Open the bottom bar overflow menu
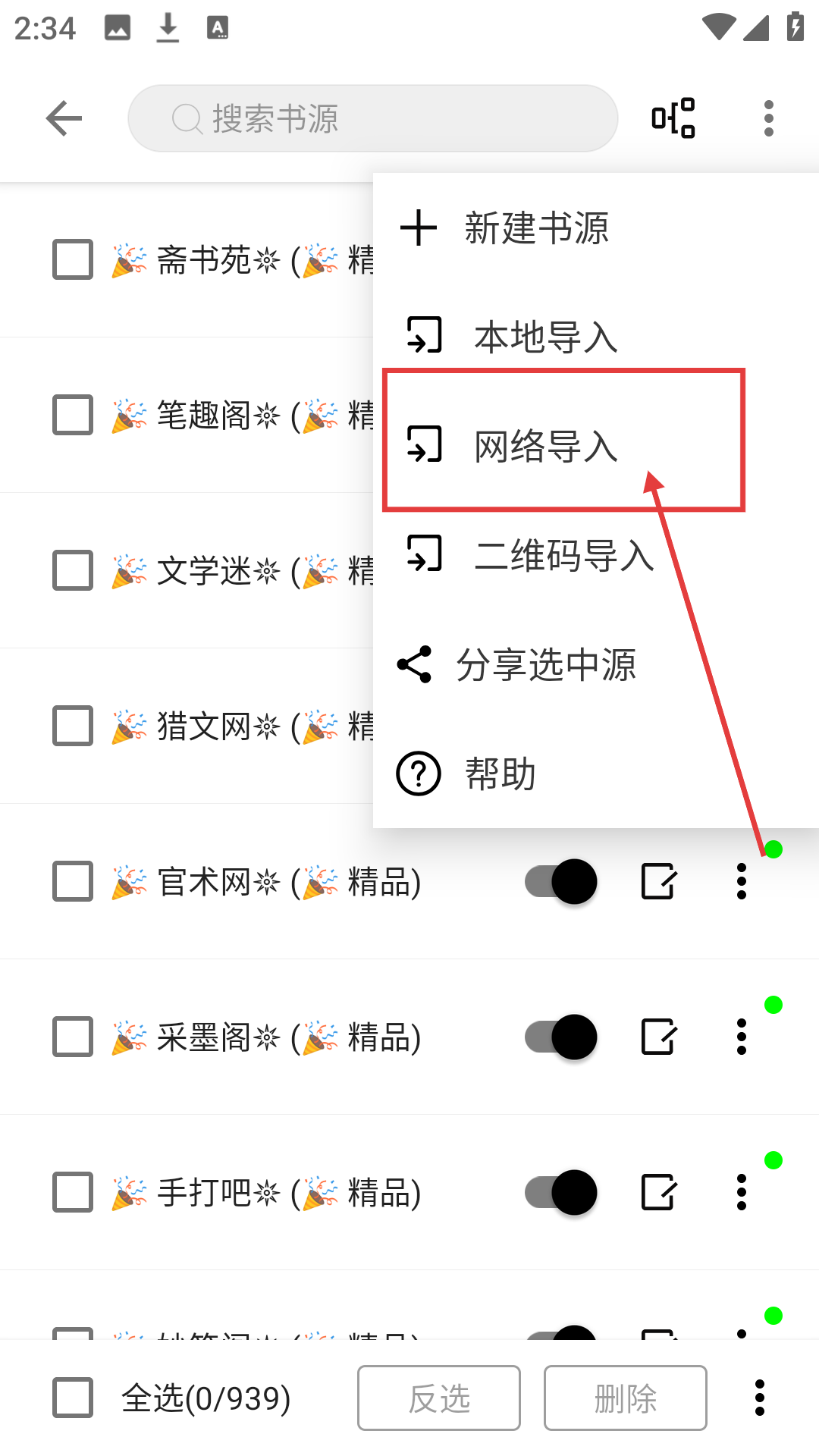 (759, 1398)
